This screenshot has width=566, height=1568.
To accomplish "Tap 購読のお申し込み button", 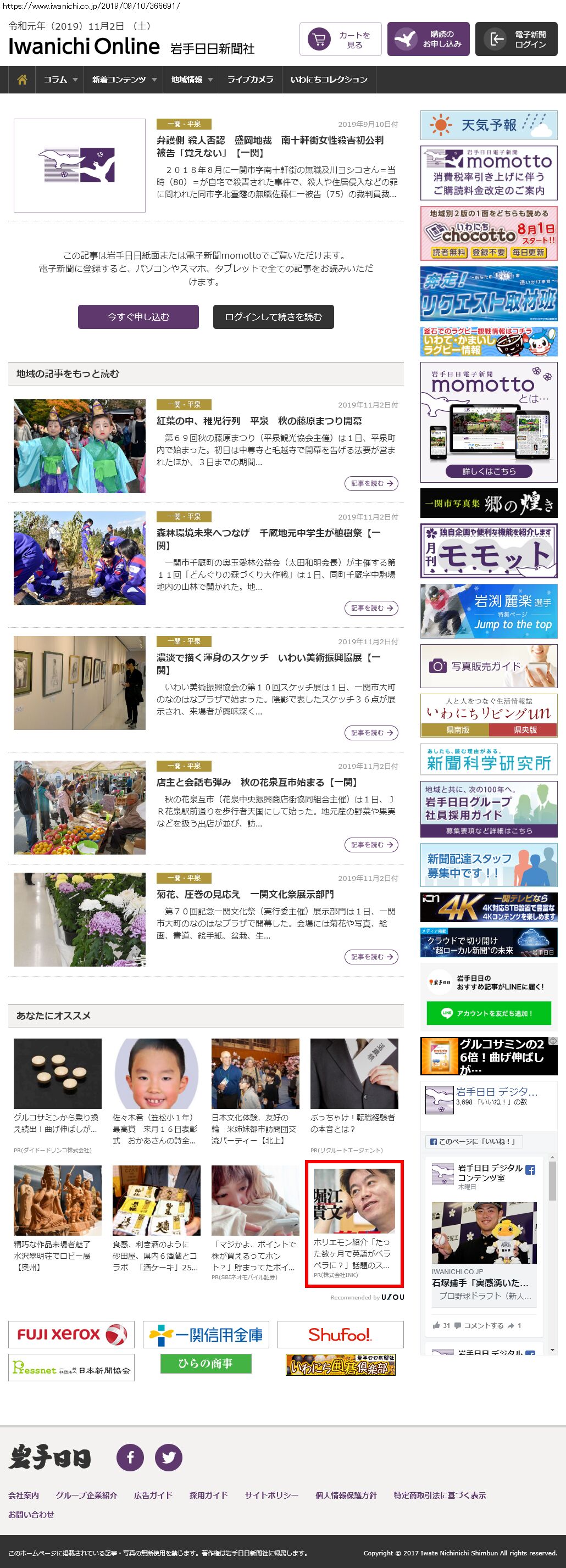I will point(428,40).
